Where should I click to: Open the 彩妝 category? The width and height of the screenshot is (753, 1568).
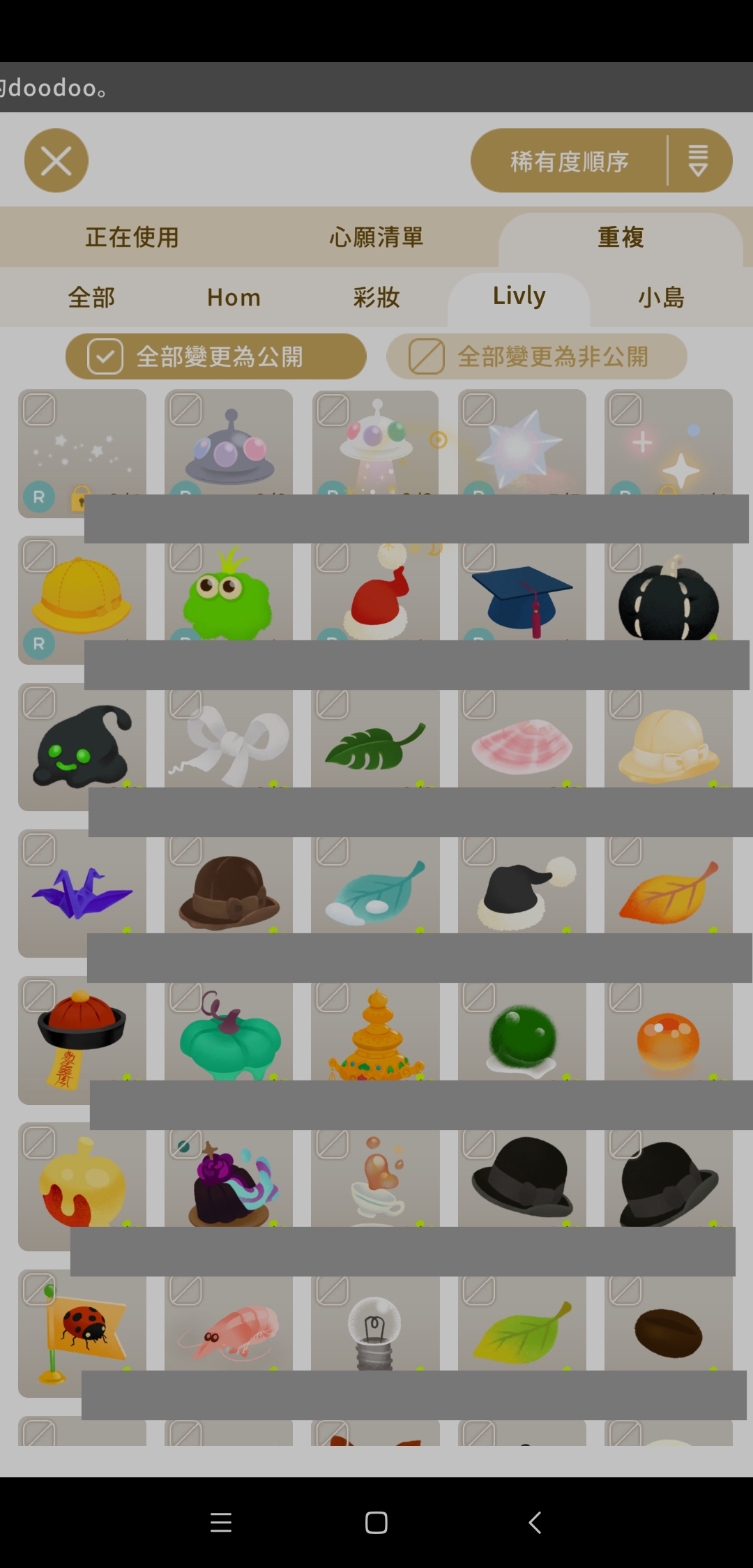(376, 298)
